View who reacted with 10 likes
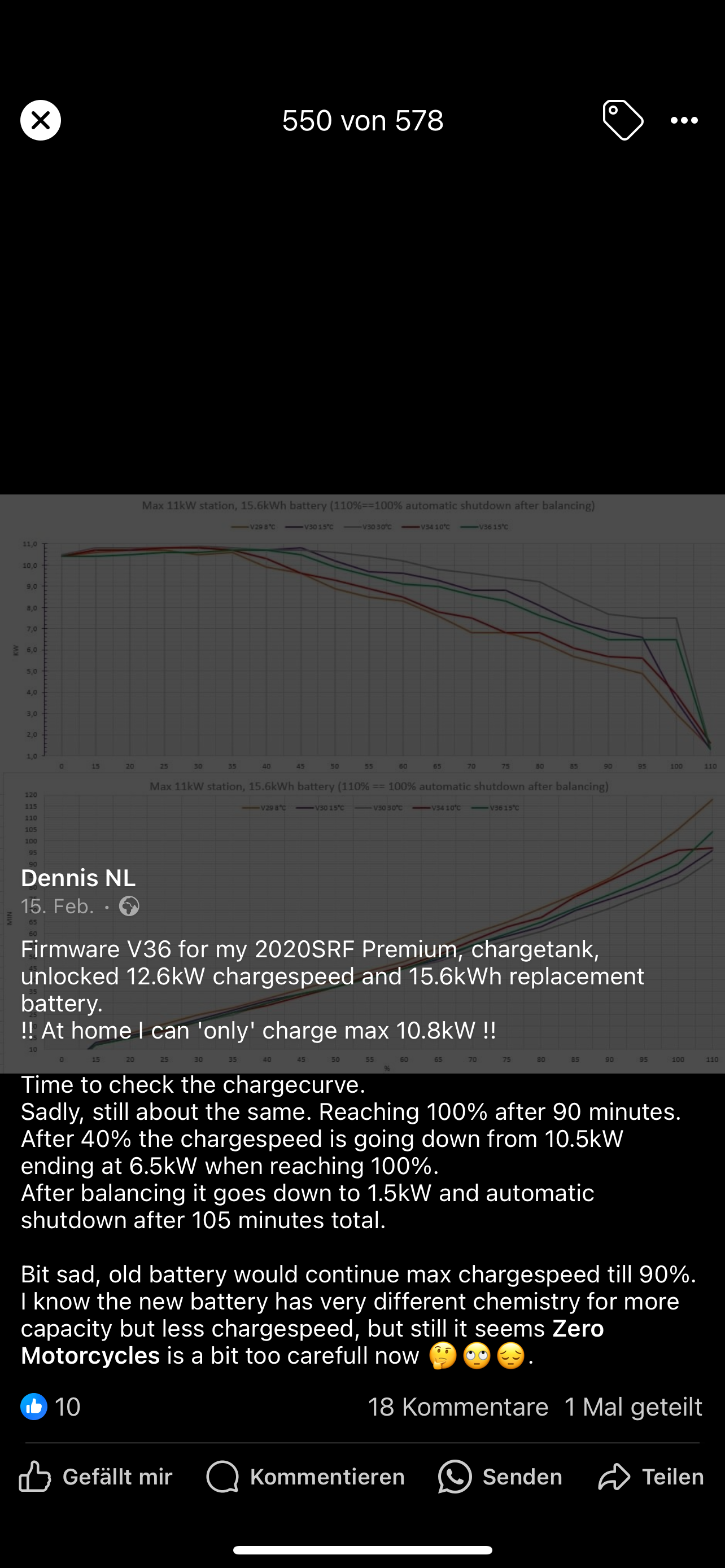 pos(50,1407)
